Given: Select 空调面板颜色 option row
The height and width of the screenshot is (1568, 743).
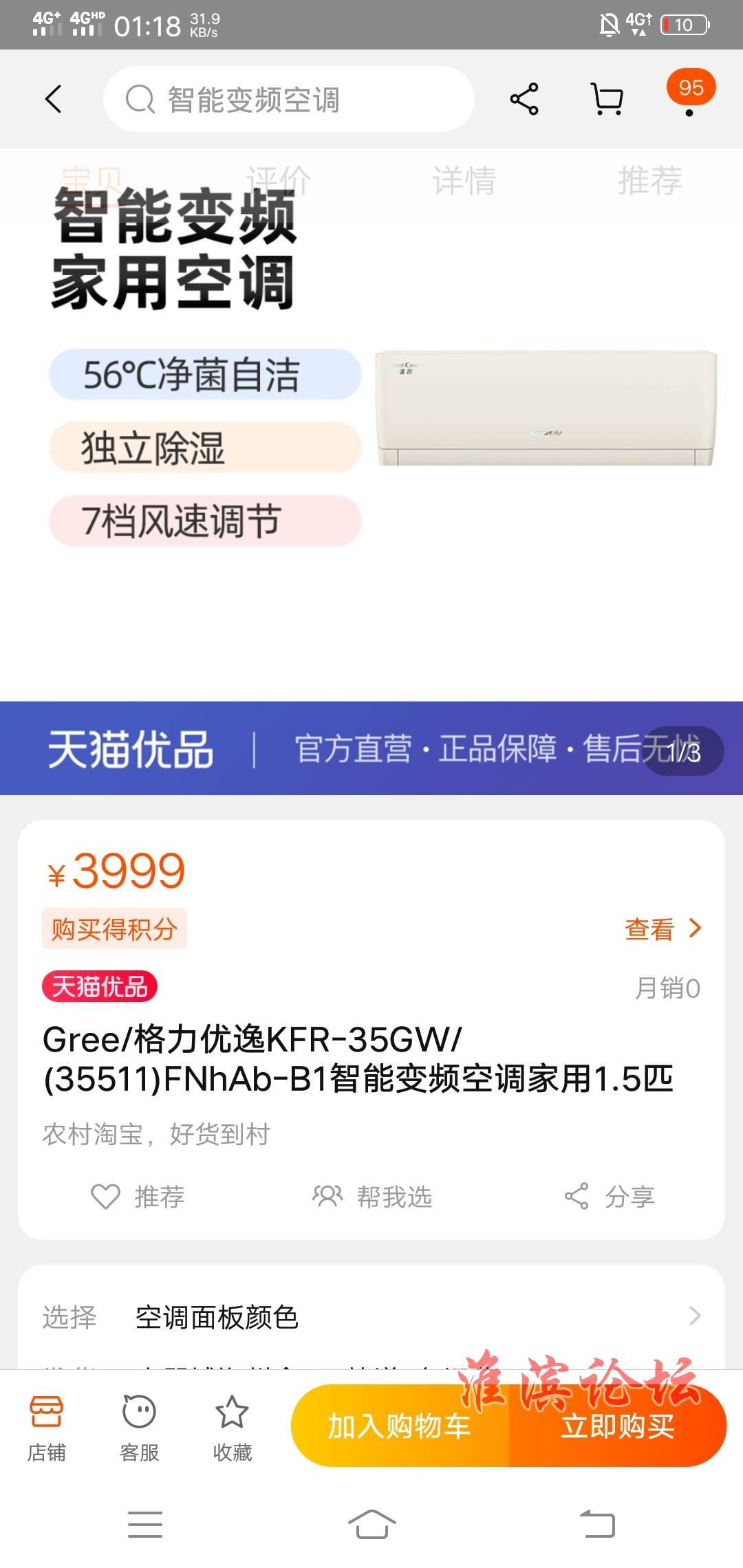Looking at the screenshot, I should click(x=371, y=1317).
